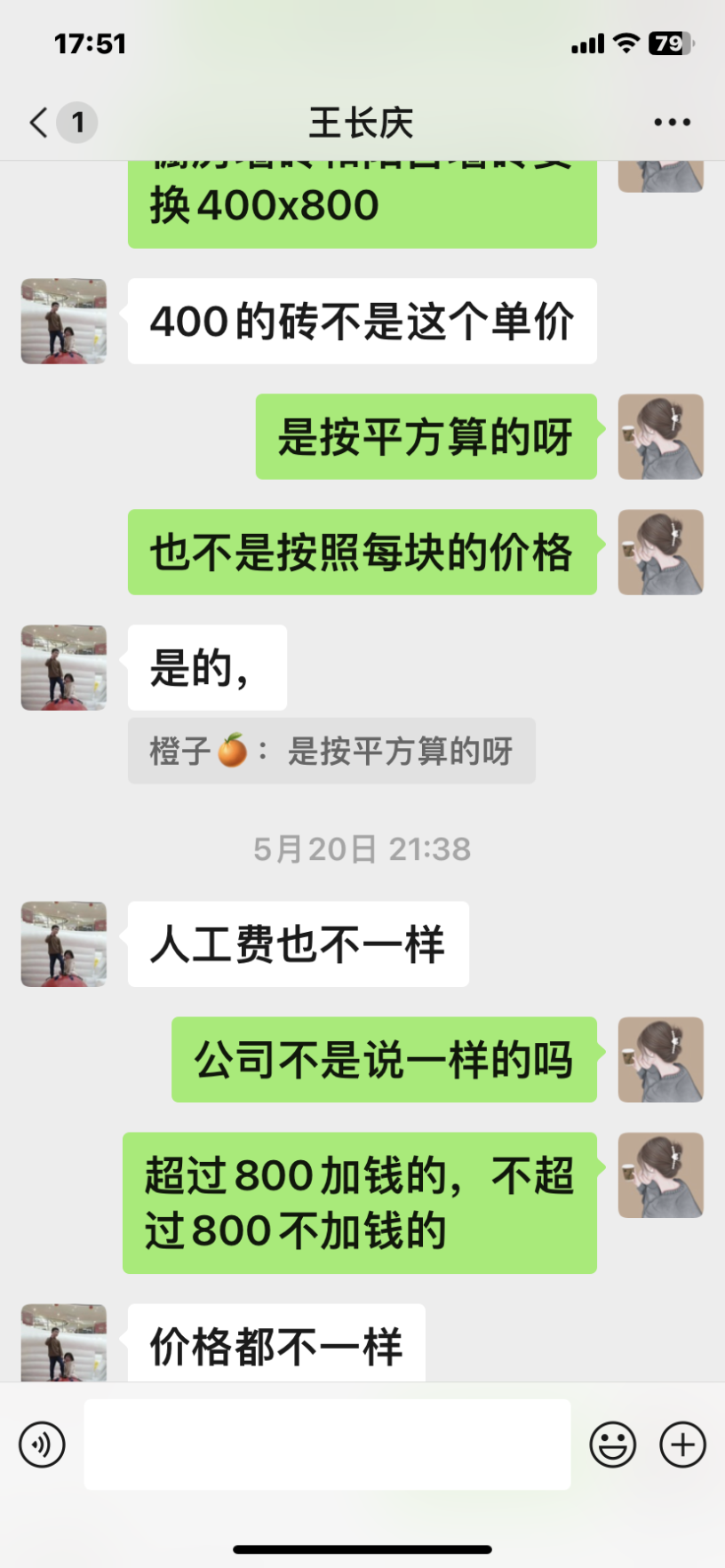Open sender avatar beside 400的砖不是这个单价
The width and height of the screenshot is (725, 1568).
64,322
